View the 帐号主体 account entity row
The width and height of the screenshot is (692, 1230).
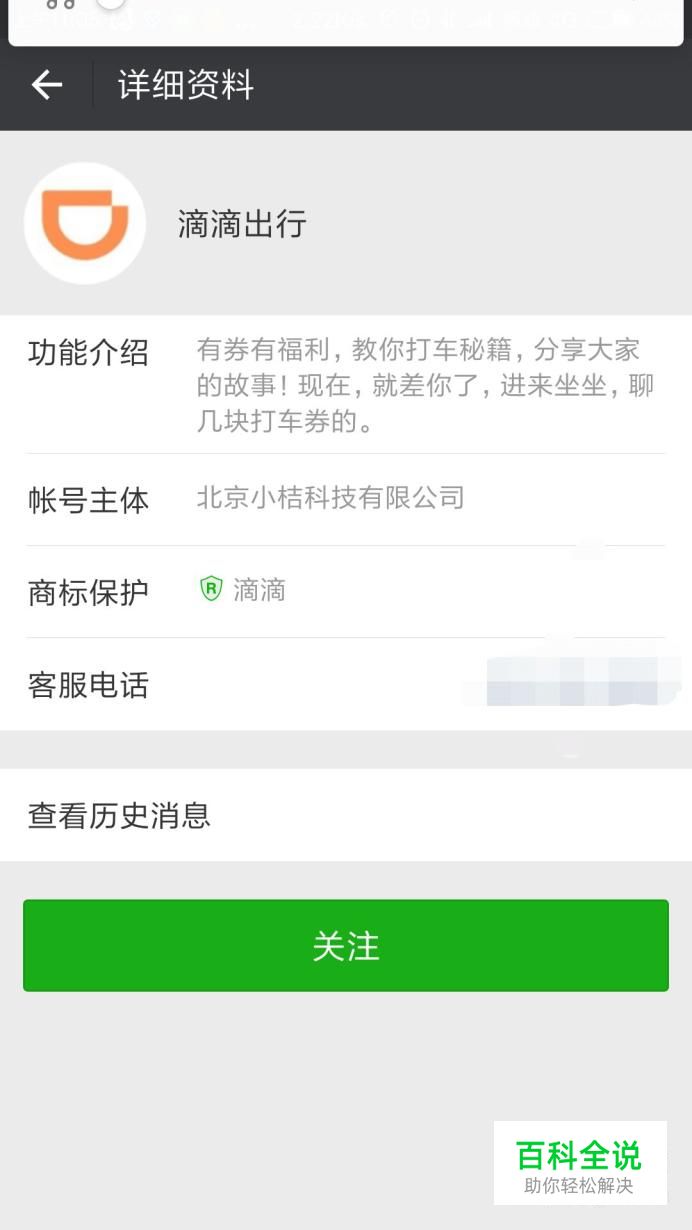[x=346, y=500]
